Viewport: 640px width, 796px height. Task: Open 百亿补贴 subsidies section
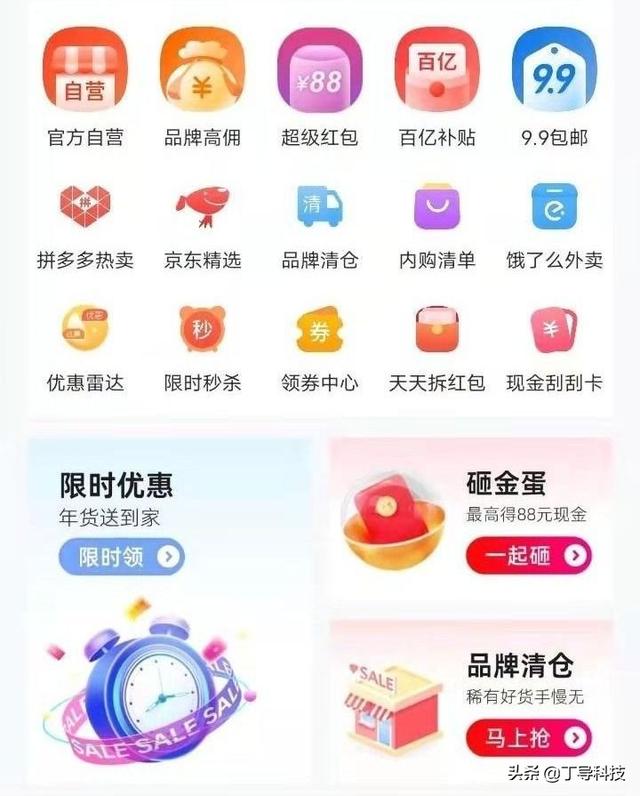click(x=436, y=70)
